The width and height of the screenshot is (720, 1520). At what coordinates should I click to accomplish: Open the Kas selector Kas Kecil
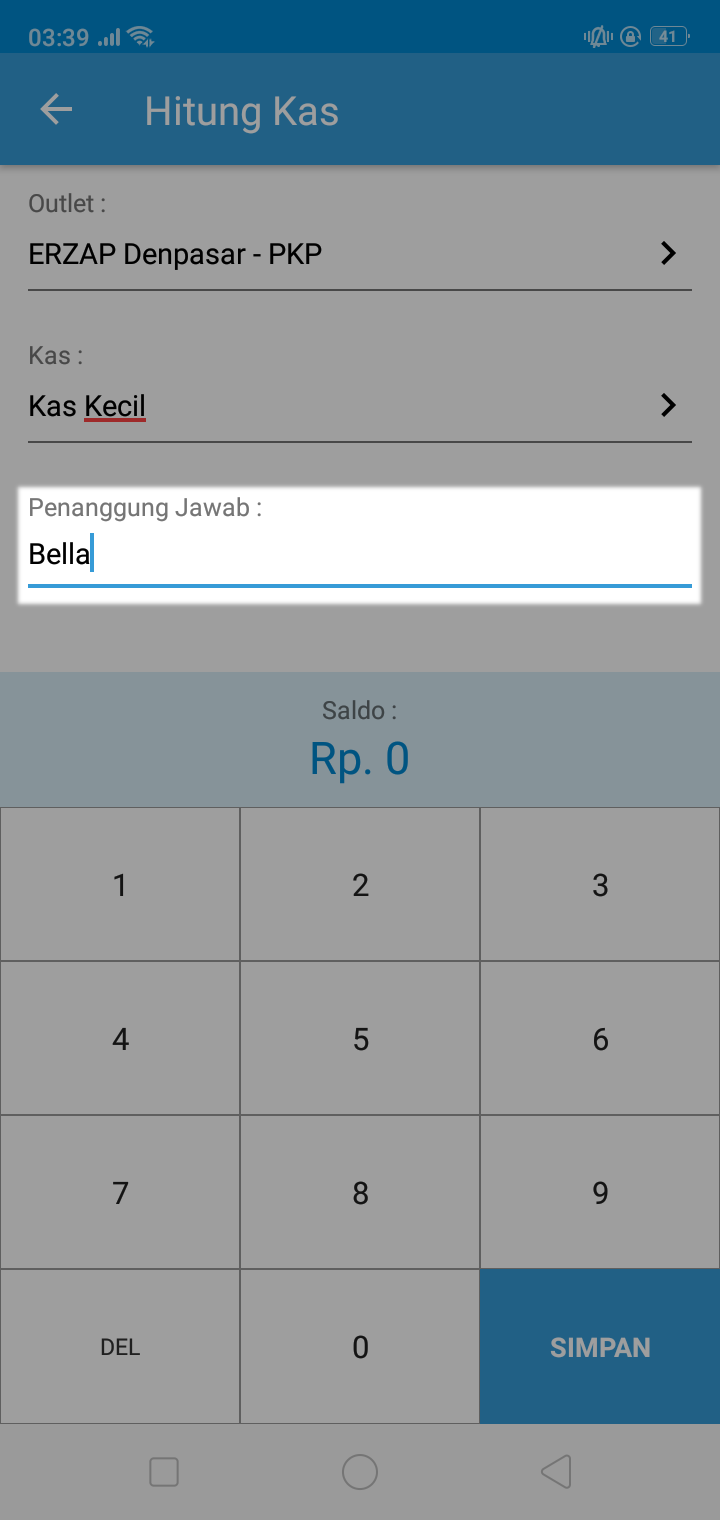coord(360,406)
